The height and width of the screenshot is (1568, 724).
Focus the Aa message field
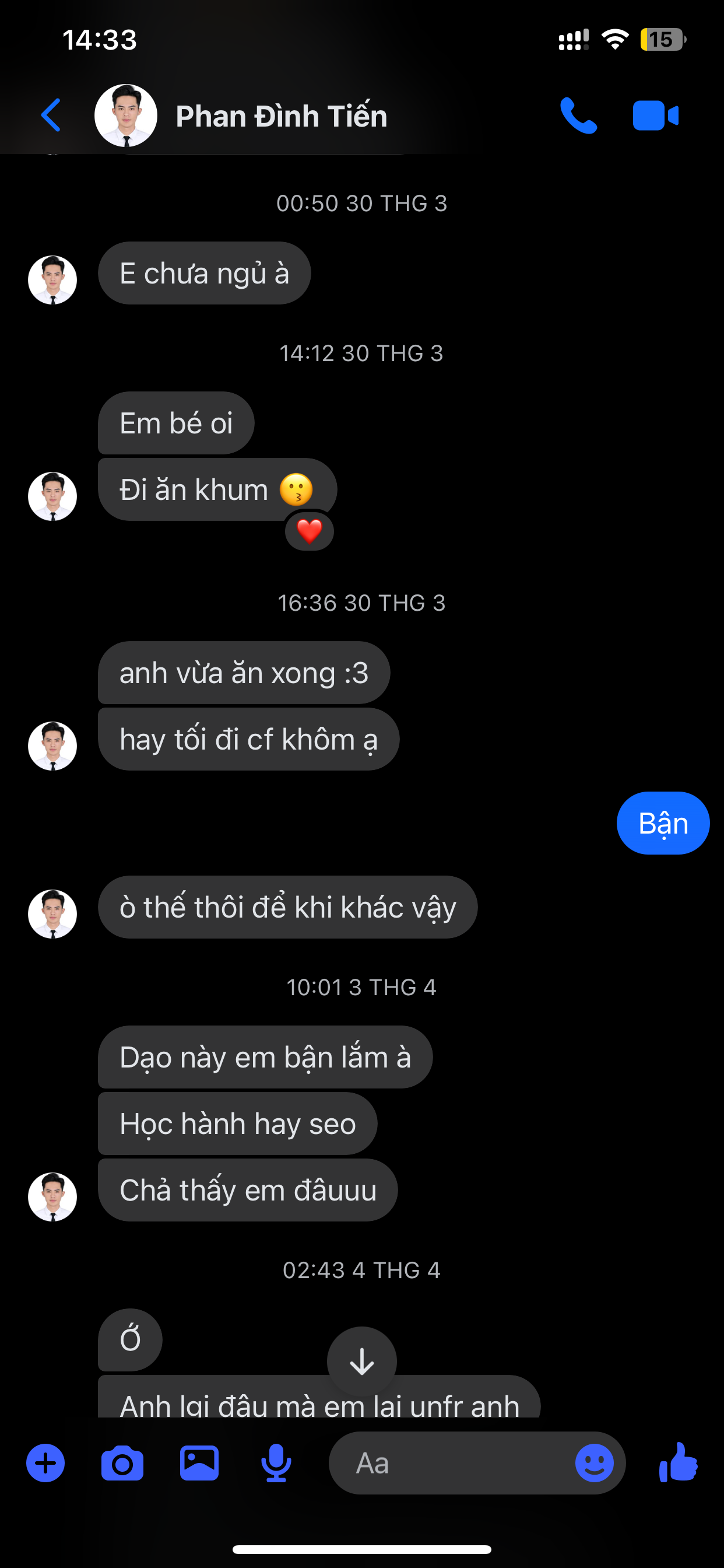tap(450, 1462)
